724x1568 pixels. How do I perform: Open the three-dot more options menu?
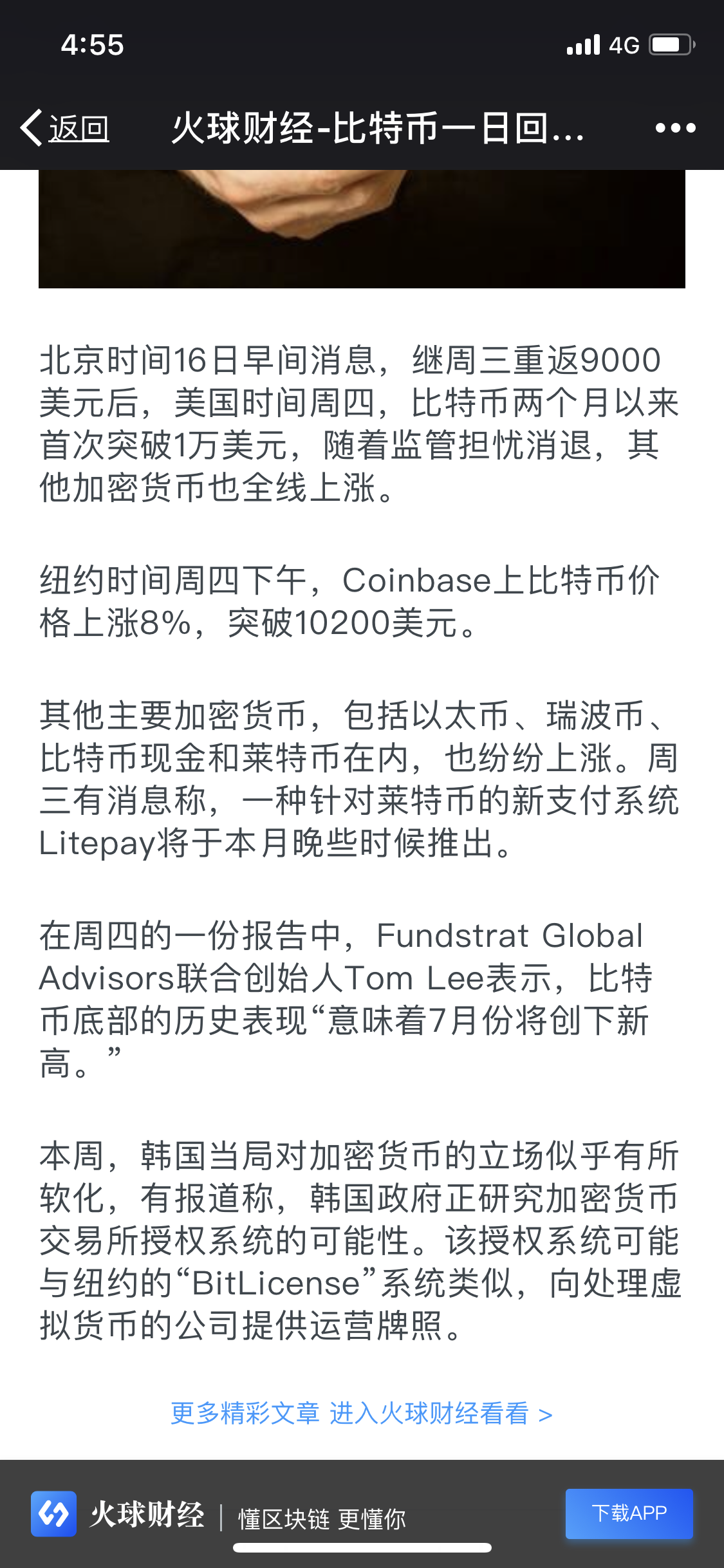[x=675, y=128]
